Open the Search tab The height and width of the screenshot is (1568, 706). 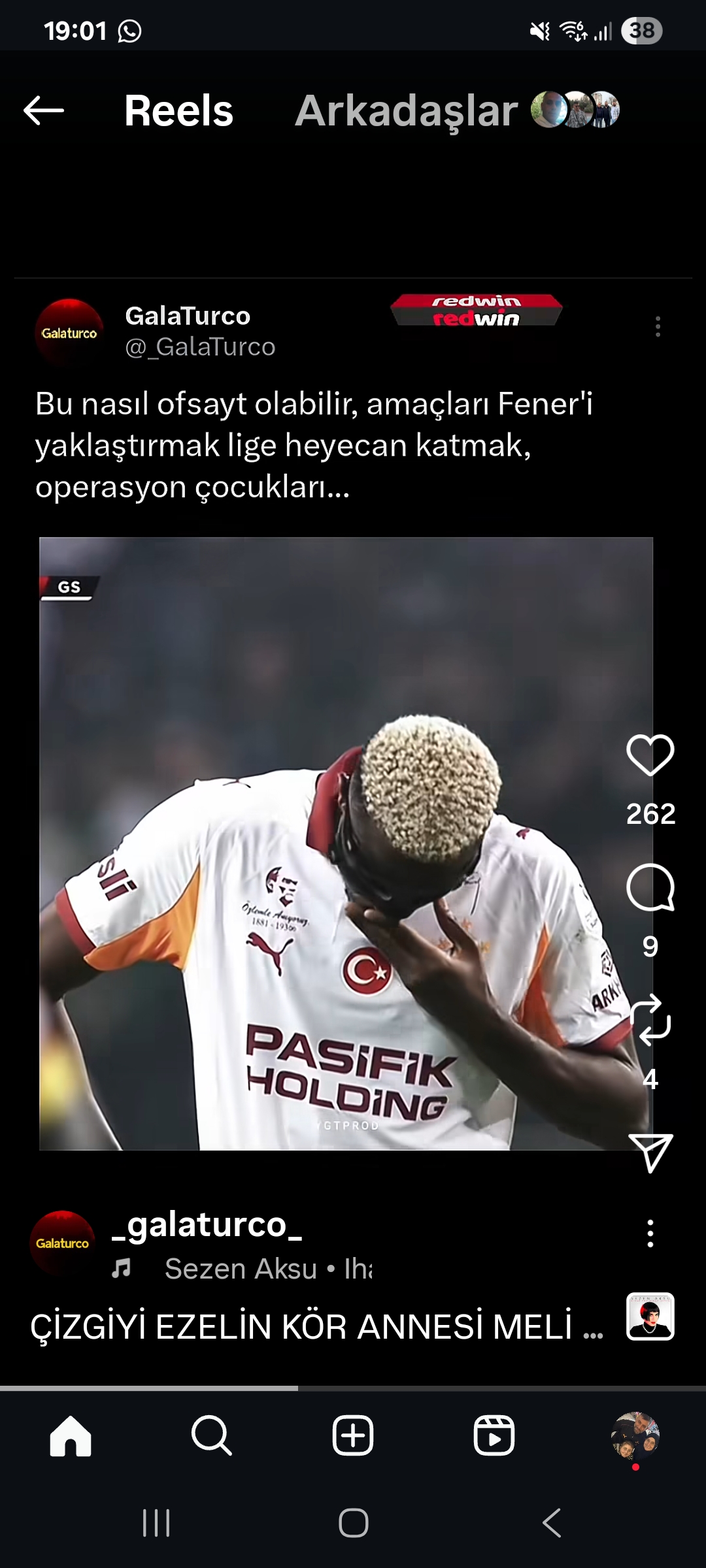(212, 1435)
